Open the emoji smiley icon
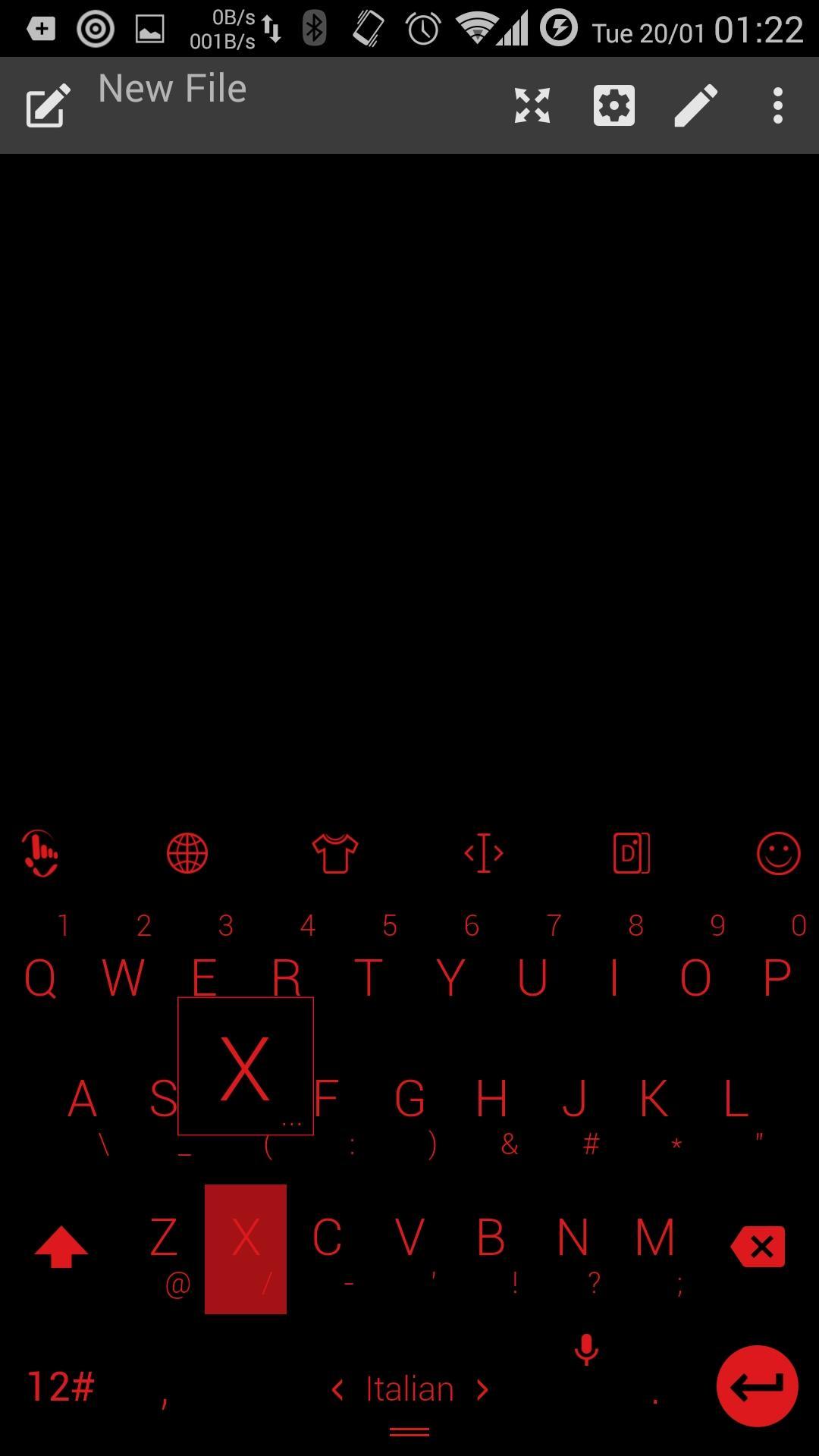The image size is (819, 1456). 778,852
